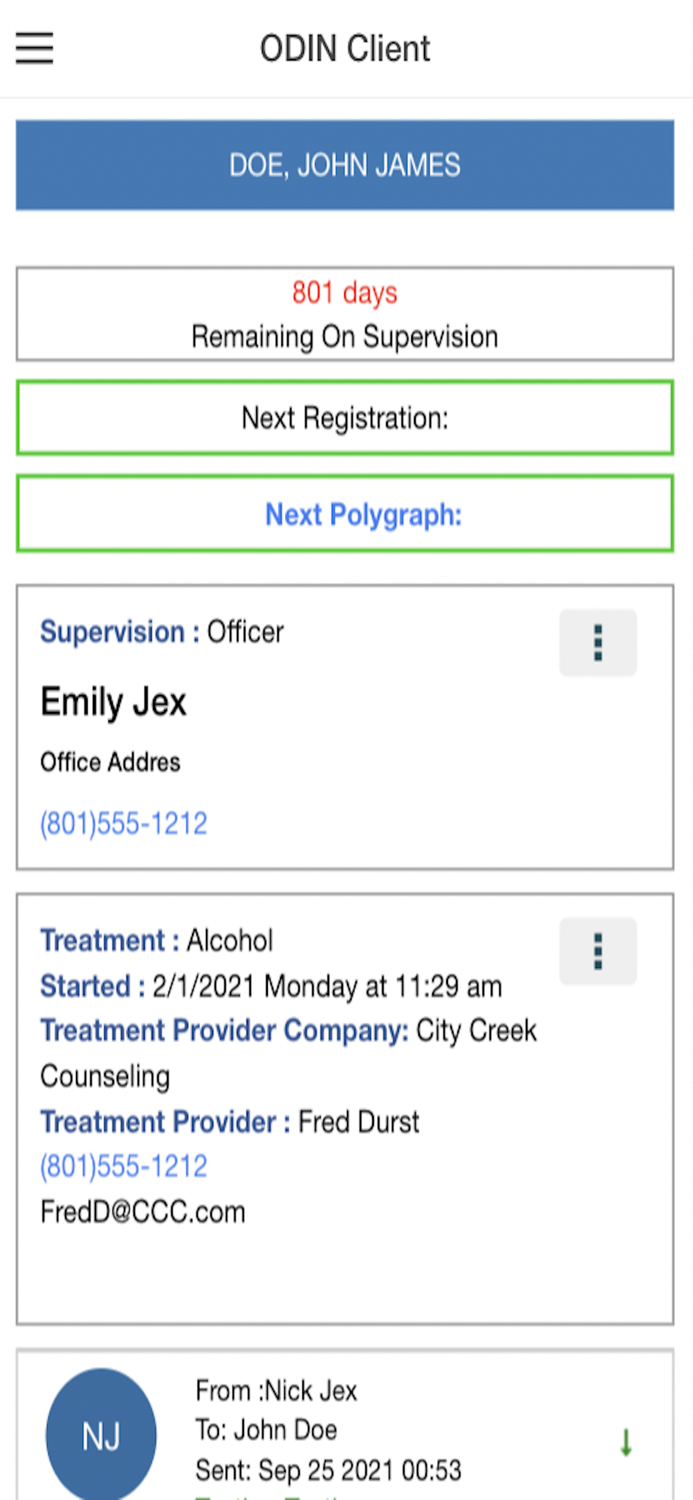This screenshot has width=693, height=1500.
Task: Tap the green down arrow on Nick Jex's message
Action: click(626, 1442)
